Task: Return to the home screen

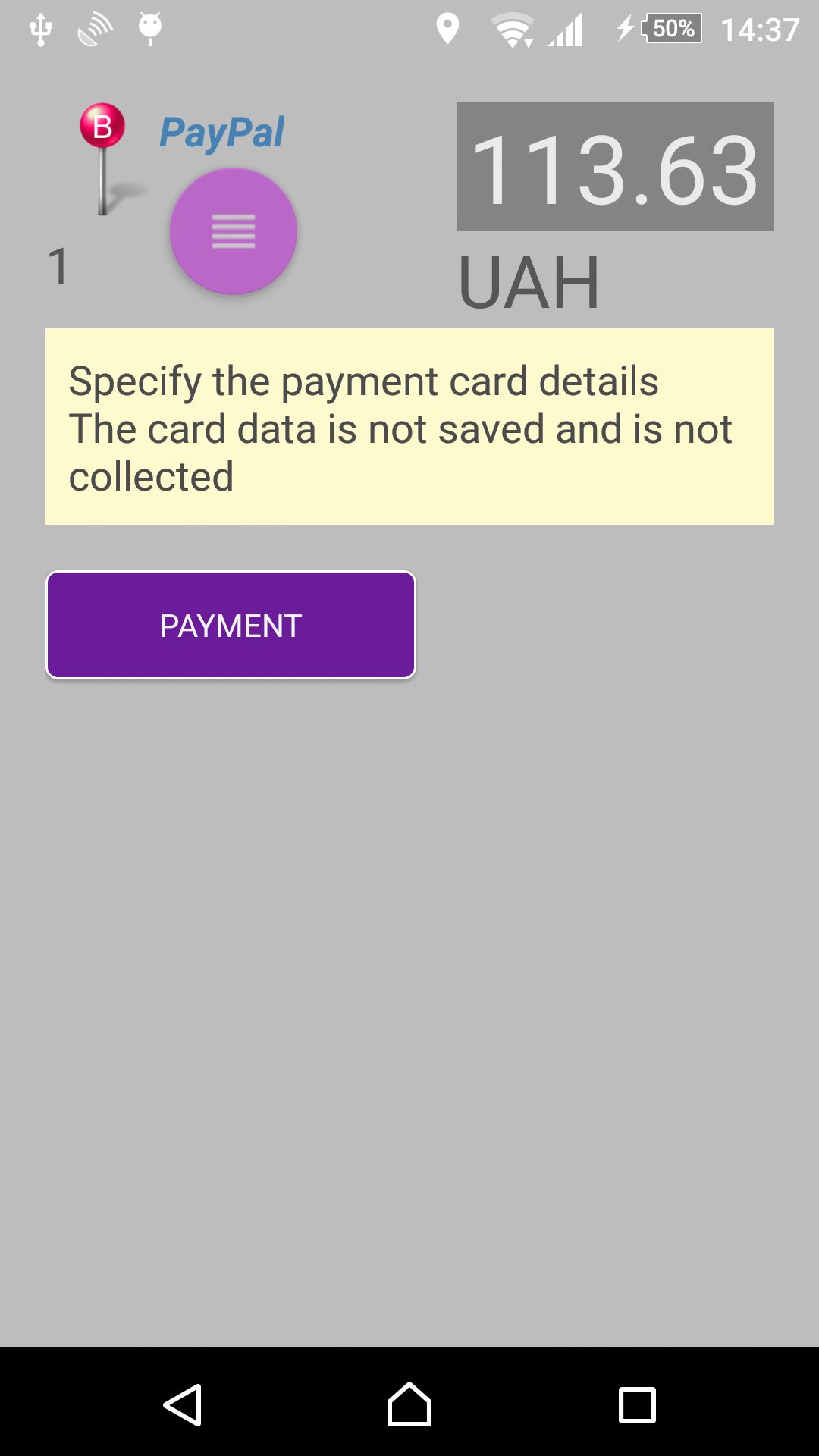Action: [409, 1405]
